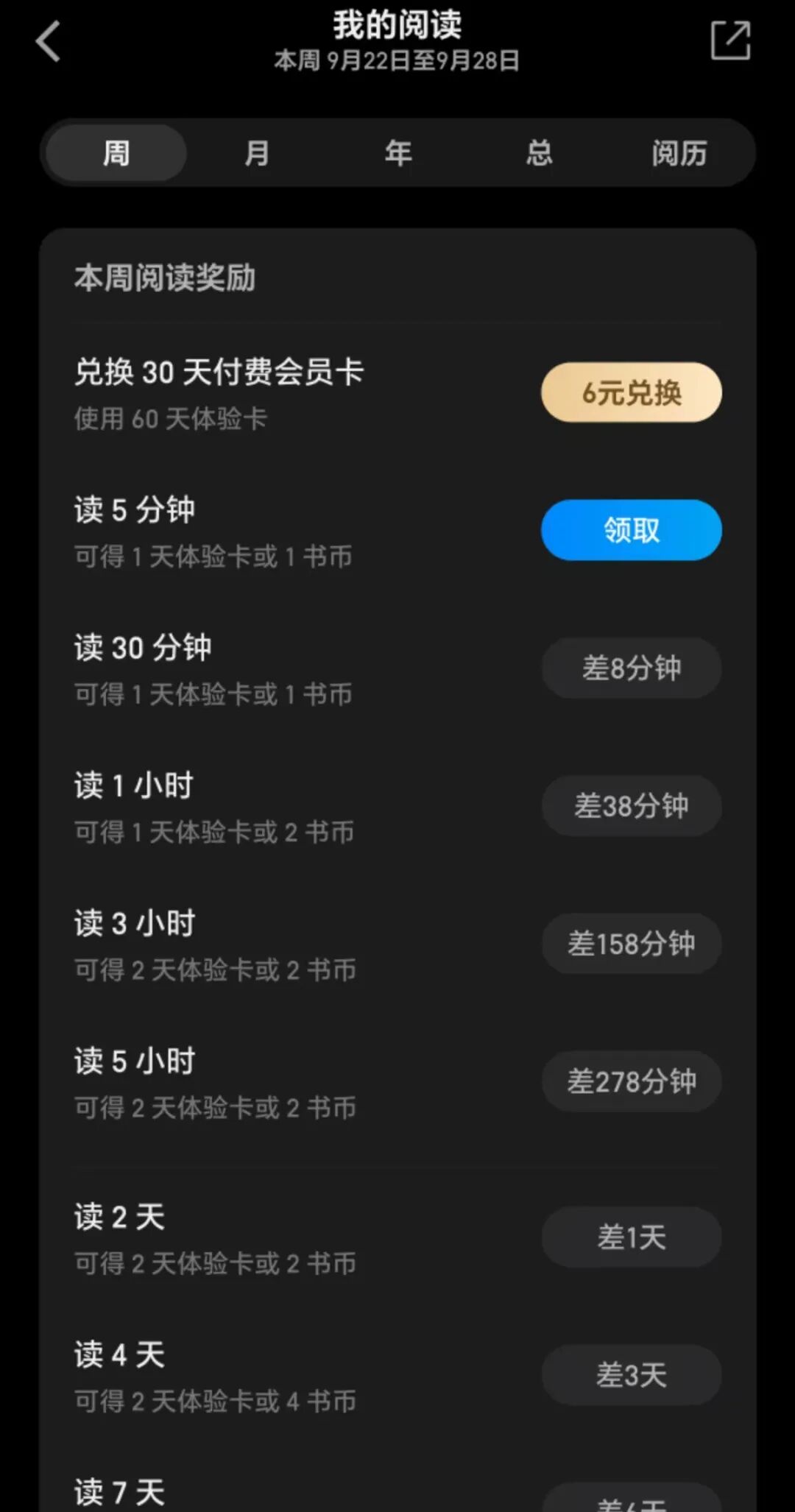The height and width of the screenshot is (1512, 795).
Task: Select the 读 30 分钟 reward row
Action: [144, 648]
